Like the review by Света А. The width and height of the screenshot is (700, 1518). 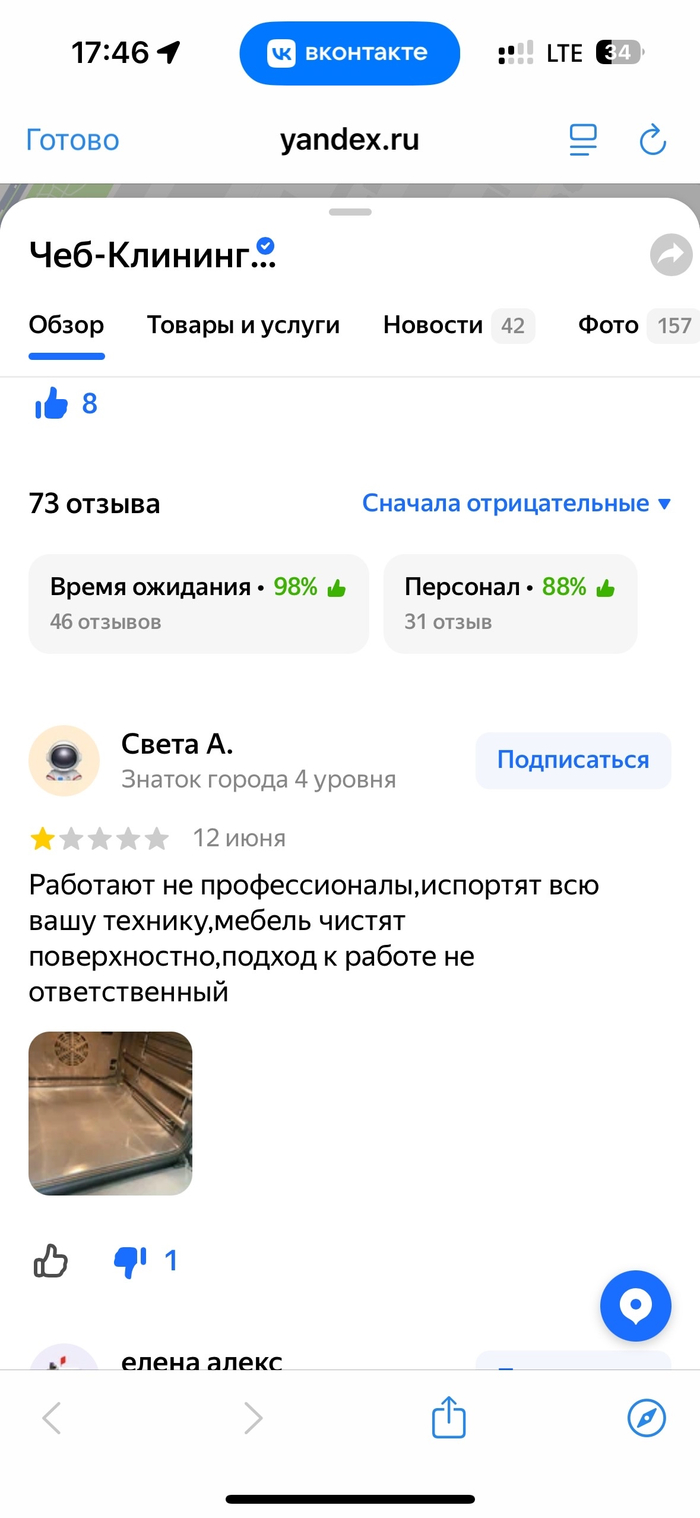click(x=51, y=1261)
